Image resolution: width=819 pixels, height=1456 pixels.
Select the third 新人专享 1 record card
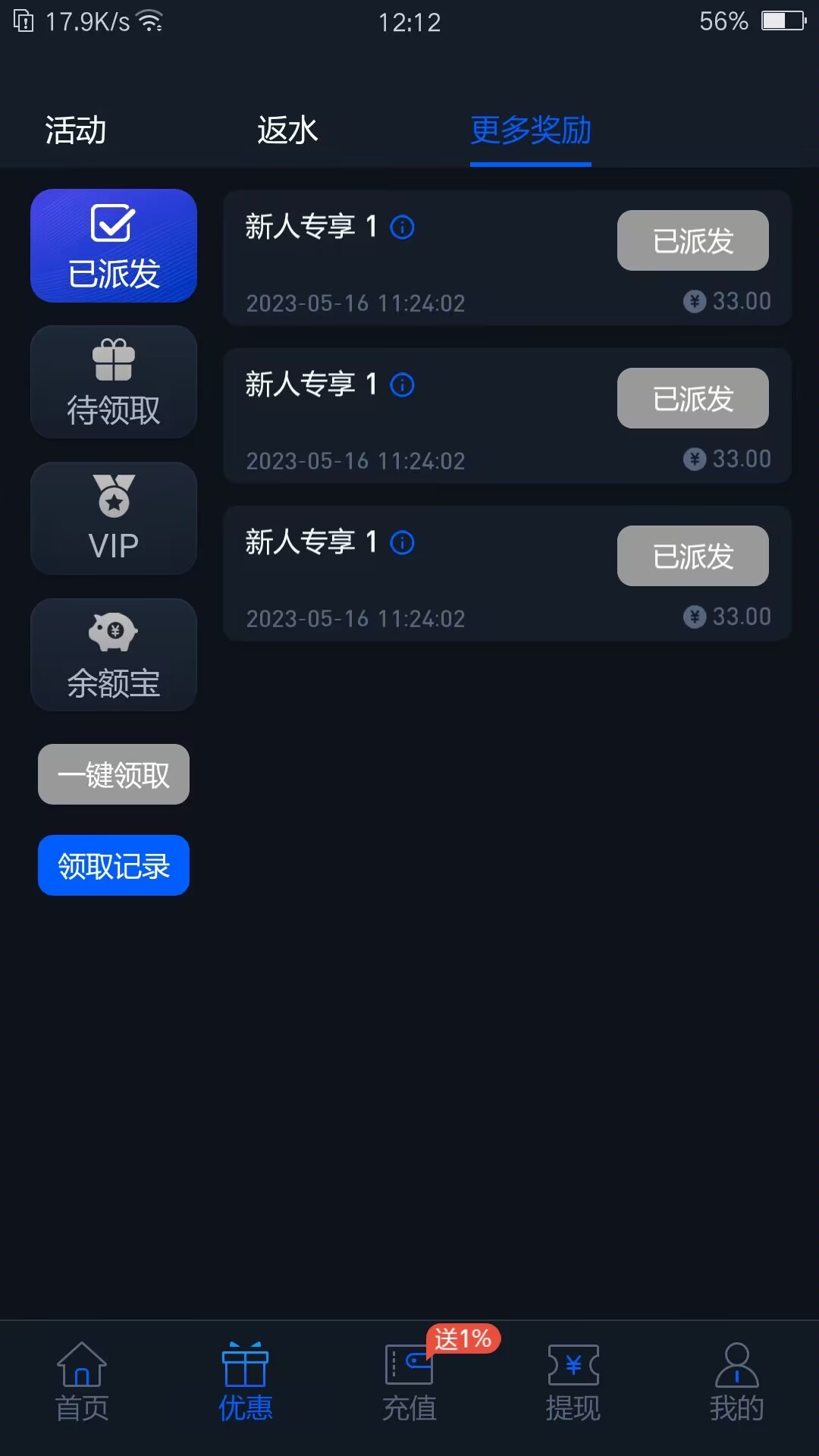507,573
